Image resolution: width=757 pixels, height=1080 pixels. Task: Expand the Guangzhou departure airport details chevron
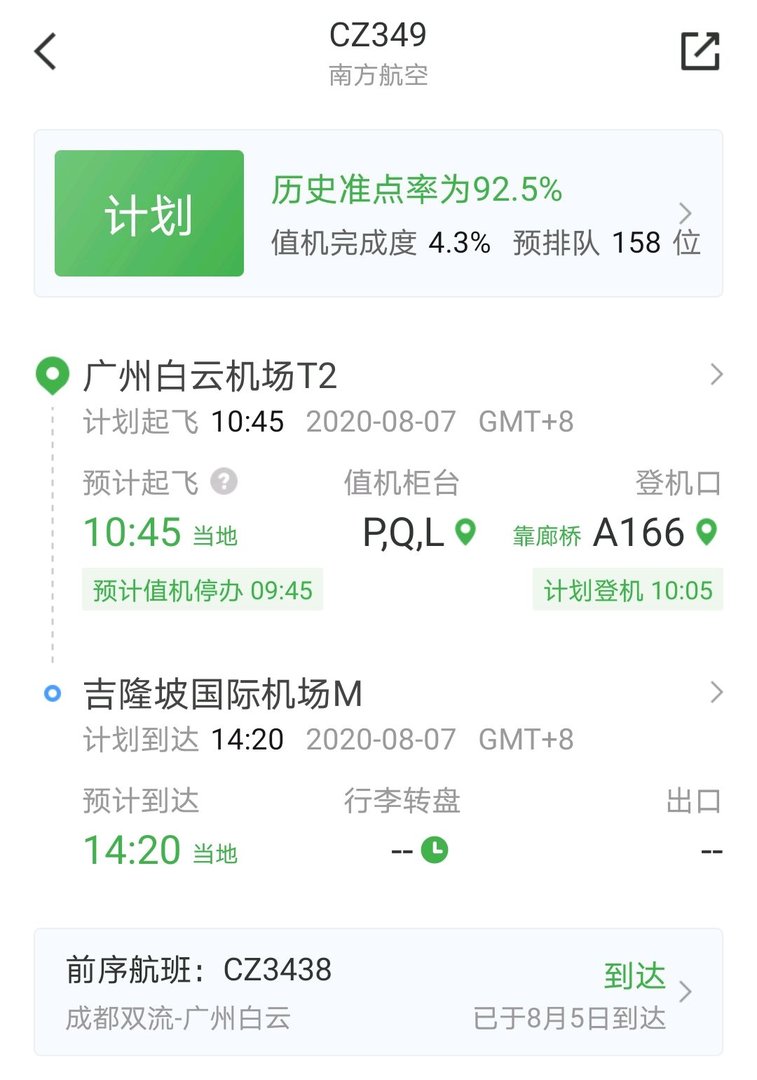pos(717,372)
